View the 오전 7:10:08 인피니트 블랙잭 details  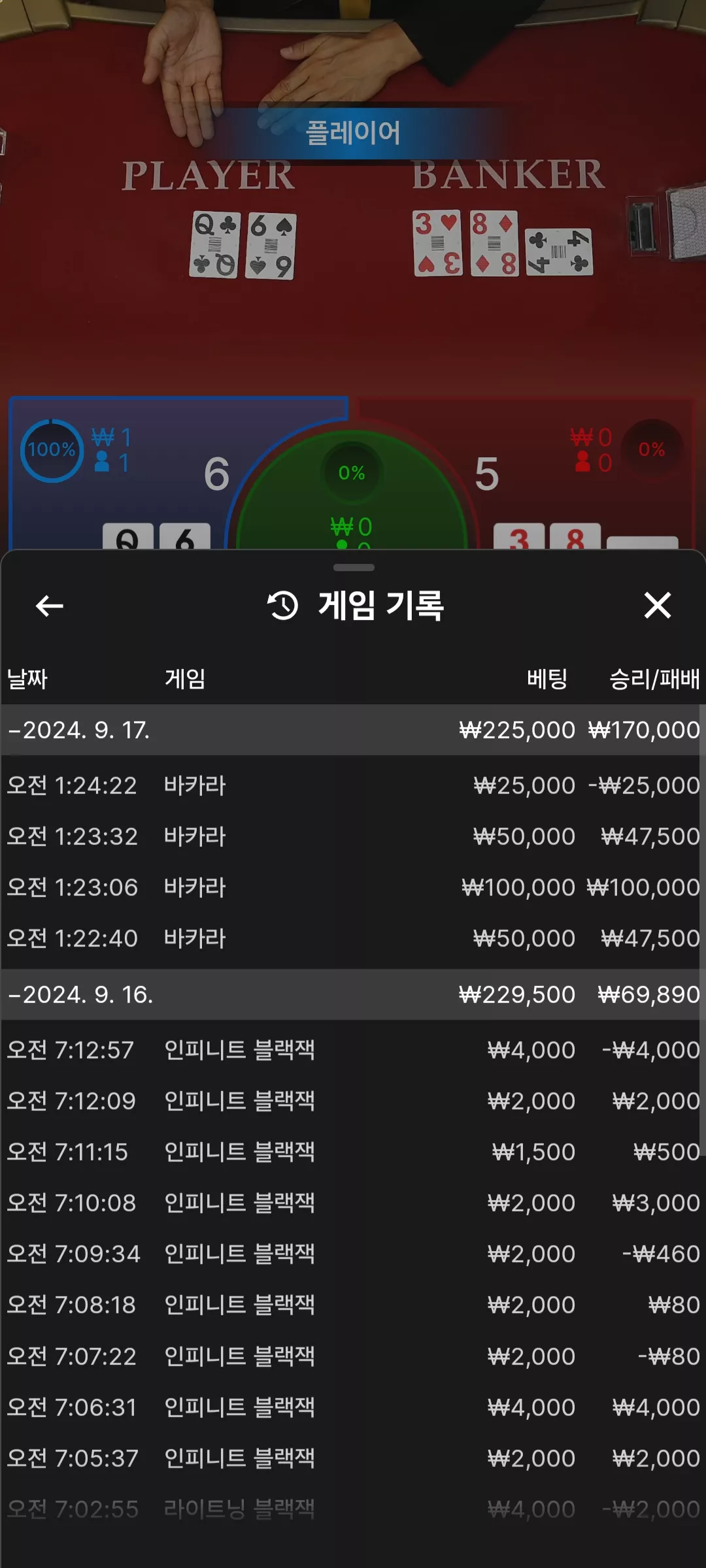tap(353, 1203)
